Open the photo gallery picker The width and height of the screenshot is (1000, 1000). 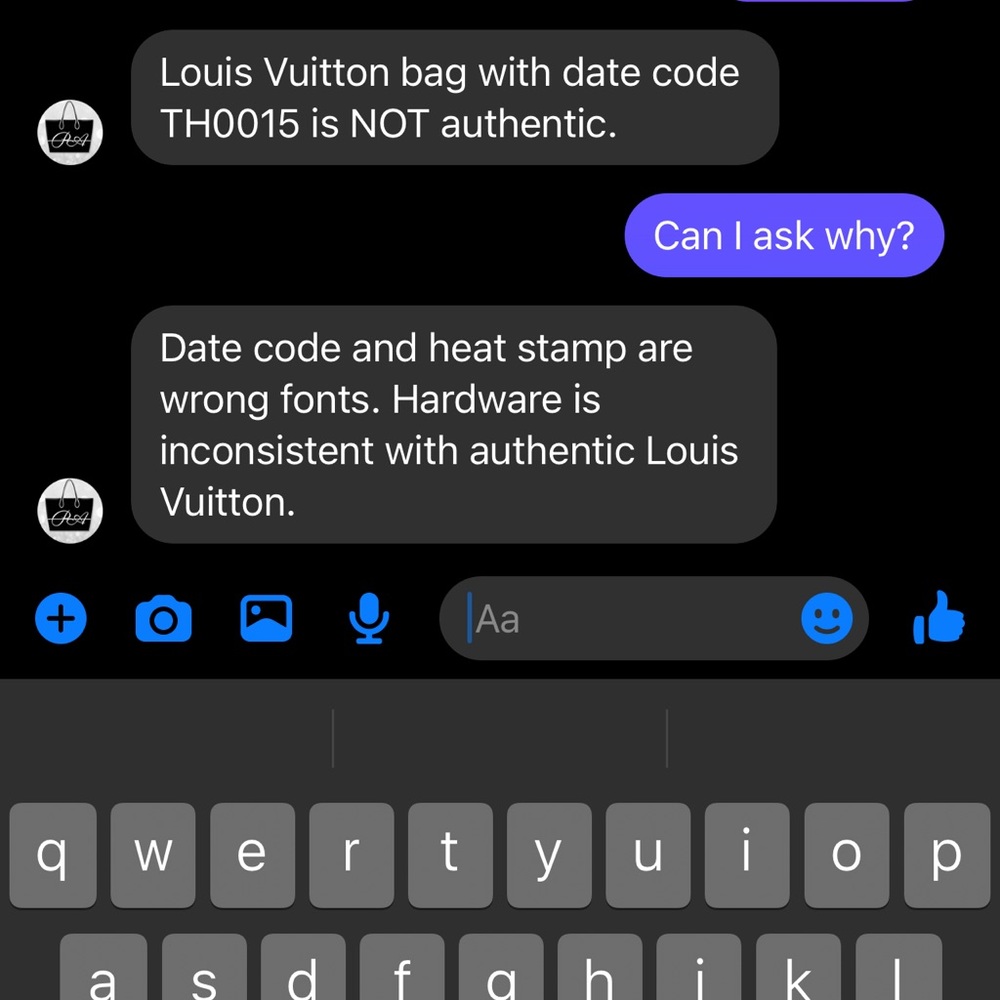(x=266, y=619)
